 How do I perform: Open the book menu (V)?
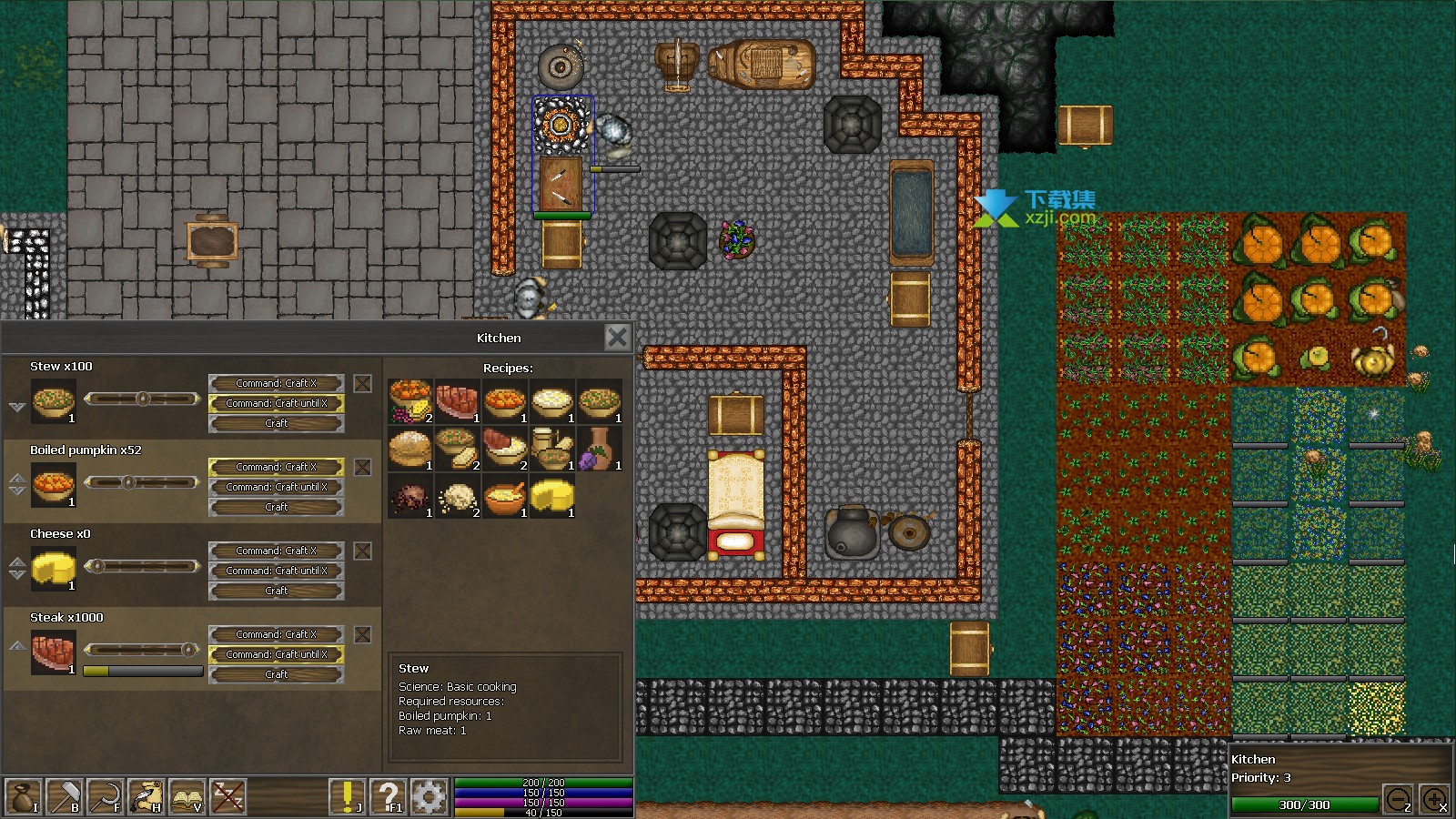(187, 797)
